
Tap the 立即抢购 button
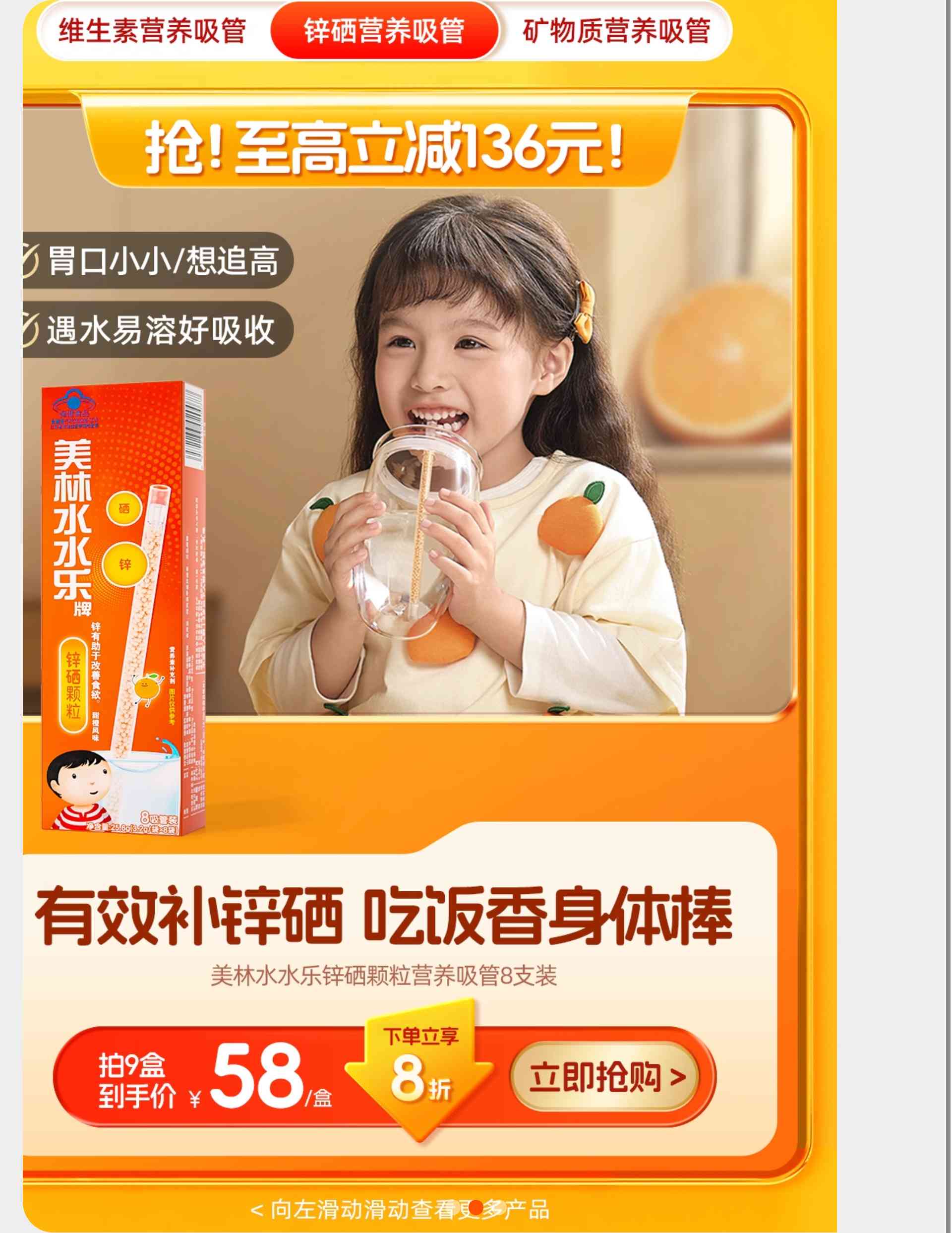607,1077
